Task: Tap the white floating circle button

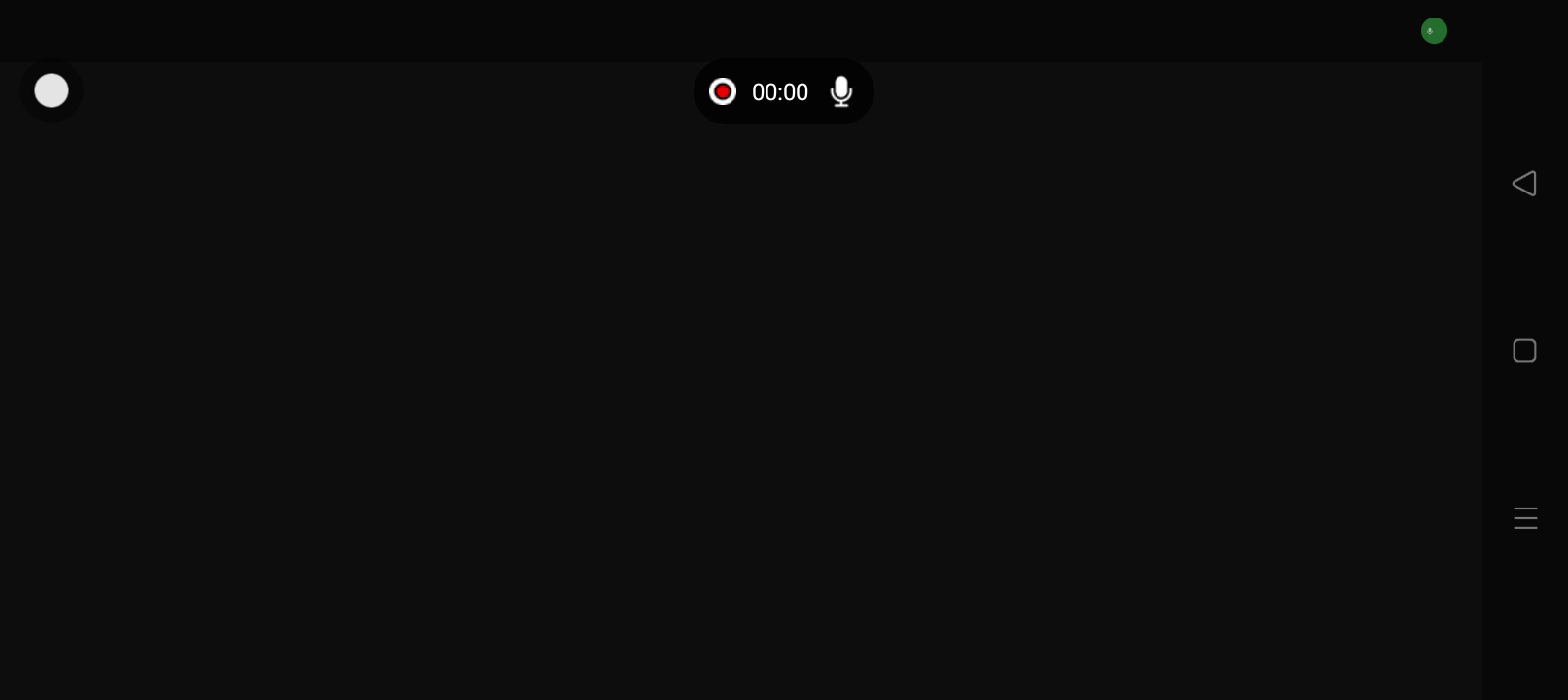Action: coord(52,90)
